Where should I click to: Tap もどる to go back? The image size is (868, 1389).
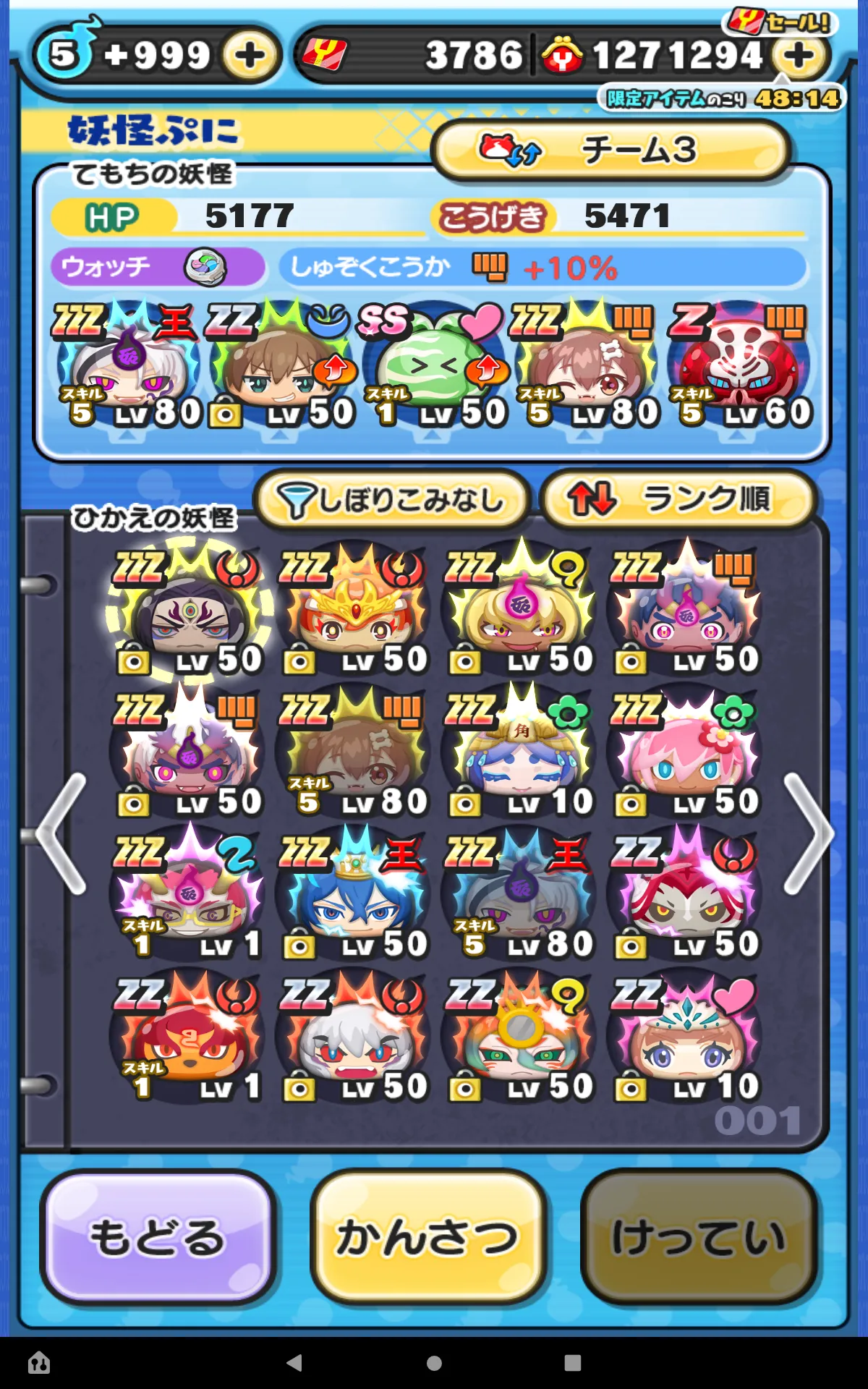click(x=158, y=1237)
